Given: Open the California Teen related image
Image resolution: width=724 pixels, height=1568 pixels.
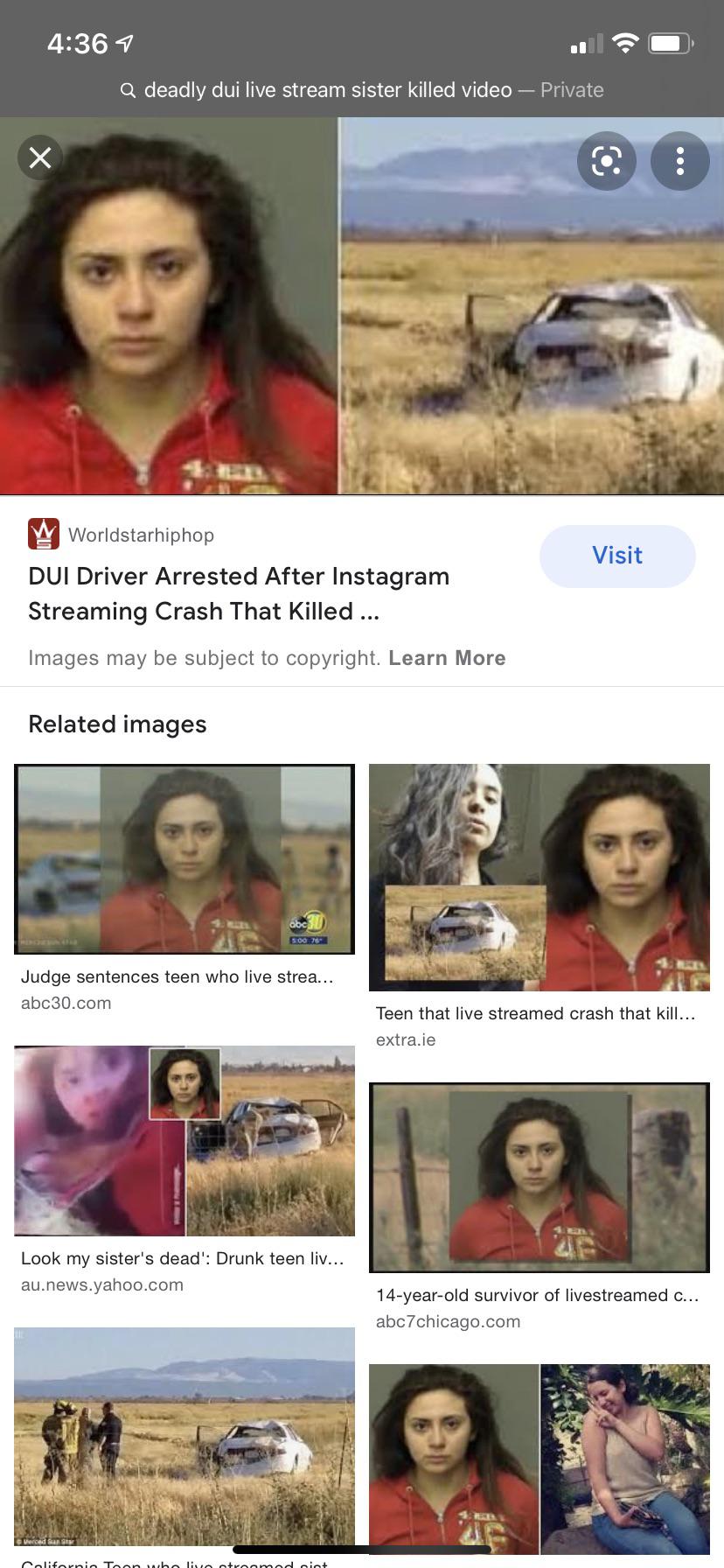Looking at the screenshot, I should (184, 1435).
